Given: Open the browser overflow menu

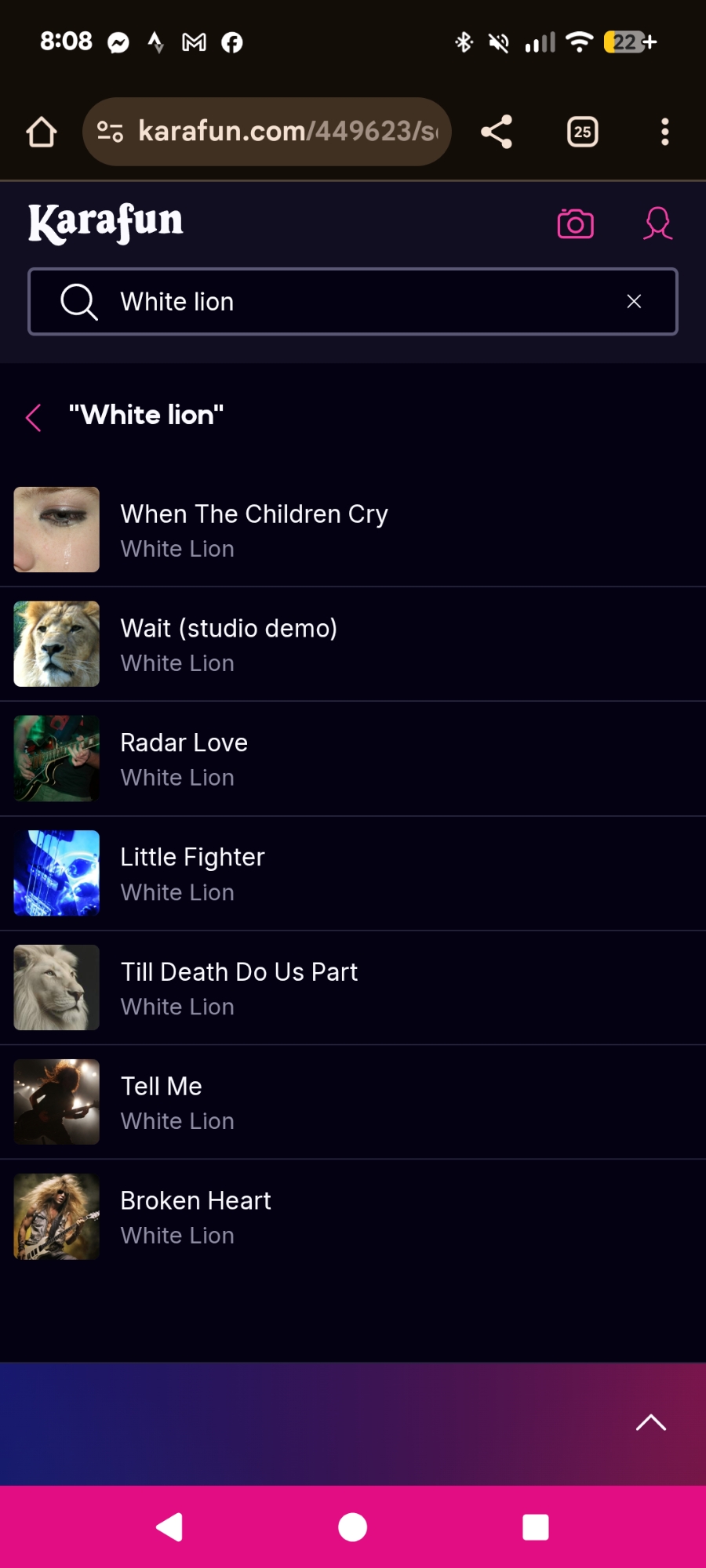Looking at the screenshot, I should click(x=664, y=132).
